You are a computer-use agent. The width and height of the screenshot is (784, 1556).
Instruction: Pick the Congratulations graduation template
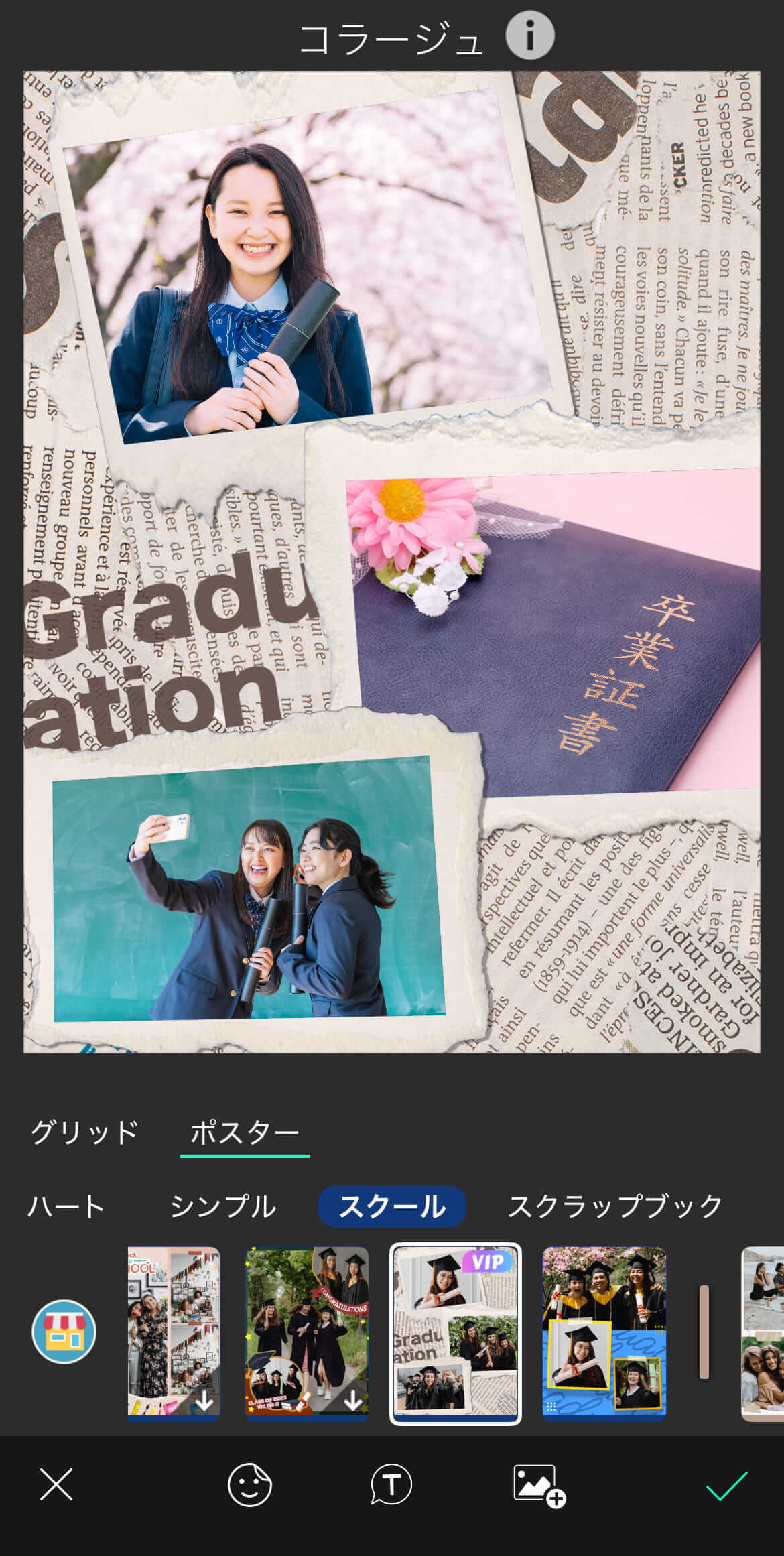coord(307,1334)
